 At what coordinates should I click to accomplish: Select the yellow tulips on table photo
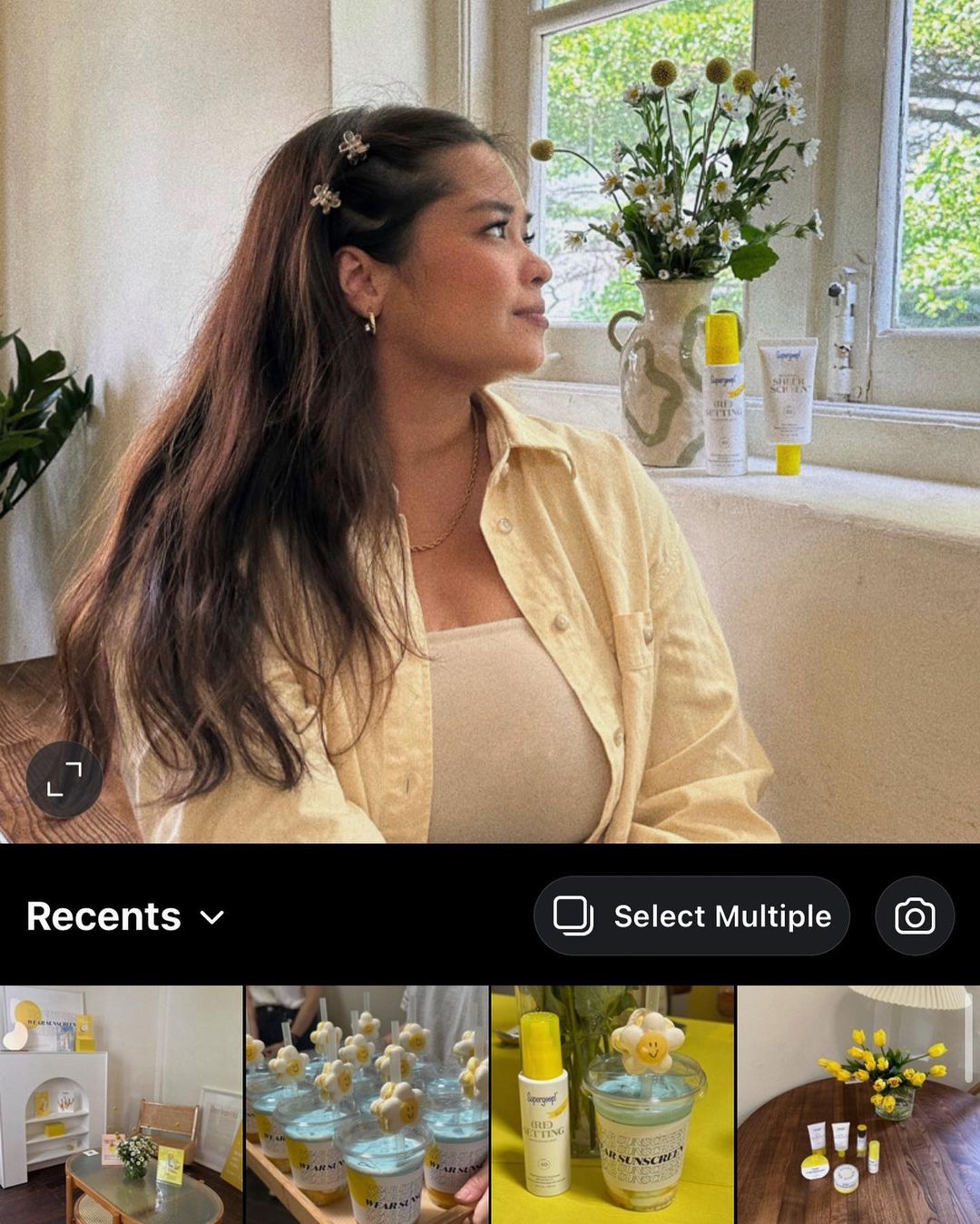click(x=858, y=1104)
